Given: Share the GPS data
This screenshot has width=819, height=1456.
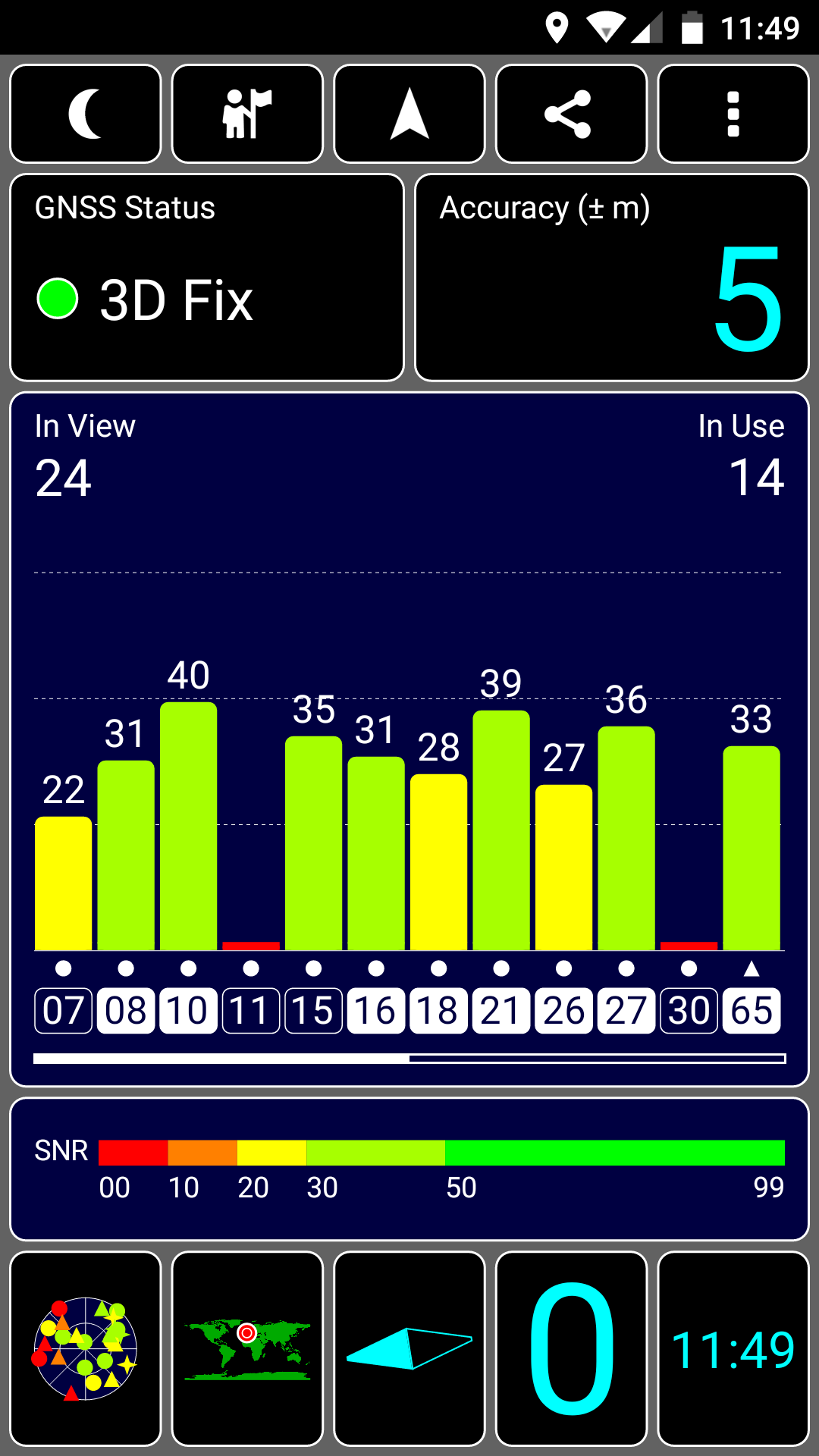Looking at the screenshot, I should coord(571,114).
